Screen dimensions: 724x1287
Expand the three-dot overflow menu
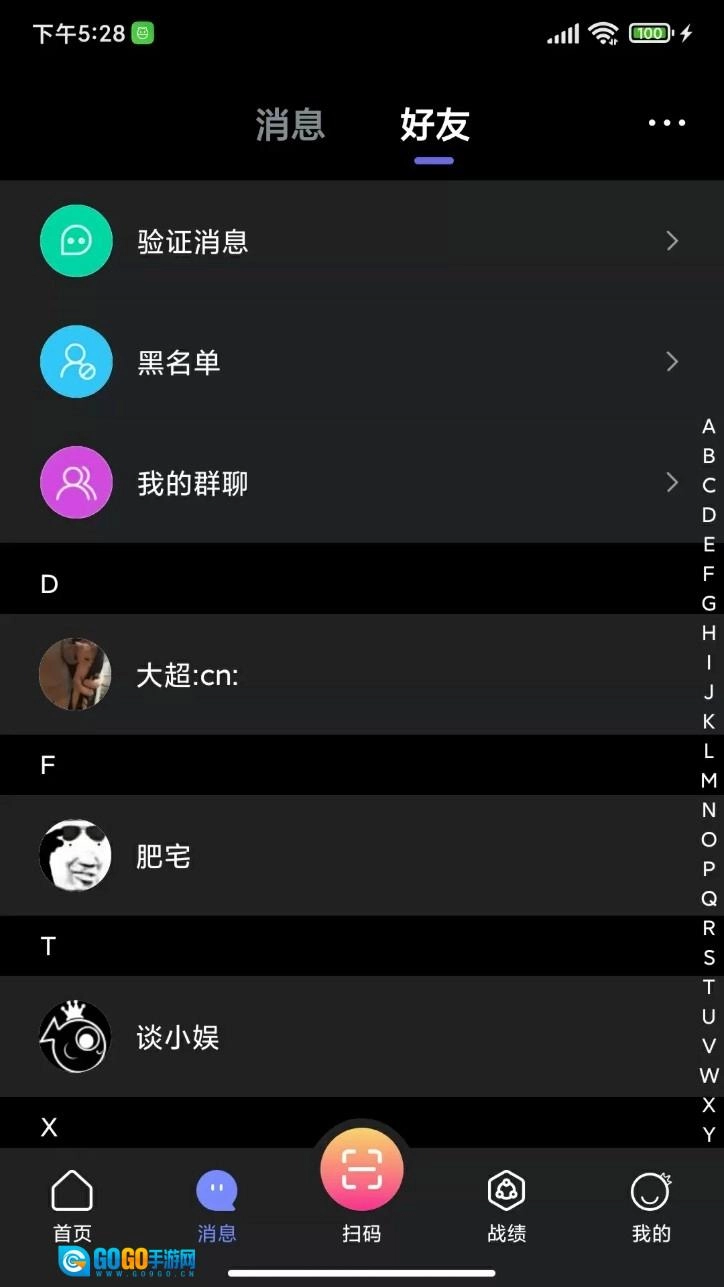[665, 122]
